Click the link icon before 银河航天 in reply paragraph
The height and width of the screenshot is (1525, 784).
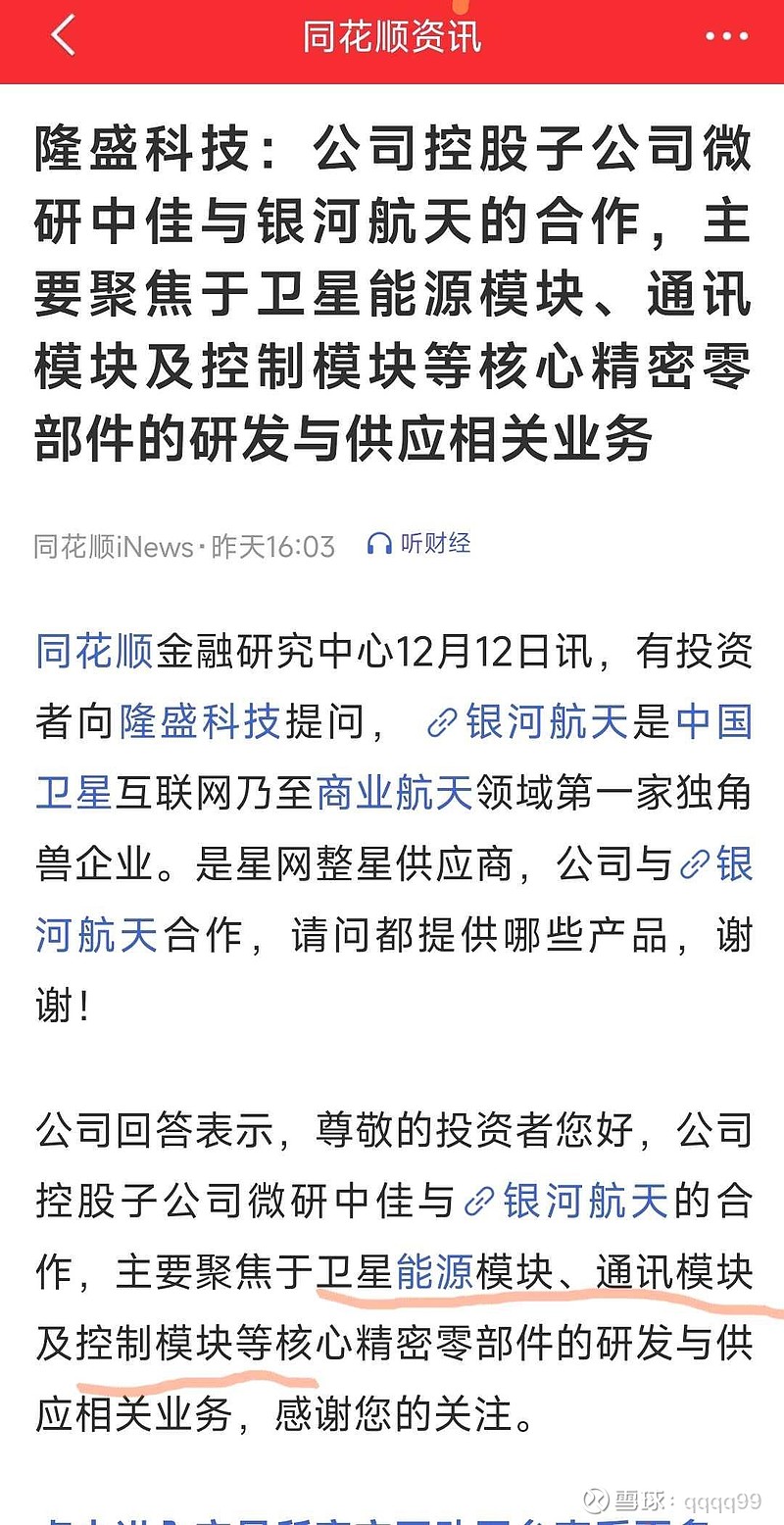[x=480, y=1199]
